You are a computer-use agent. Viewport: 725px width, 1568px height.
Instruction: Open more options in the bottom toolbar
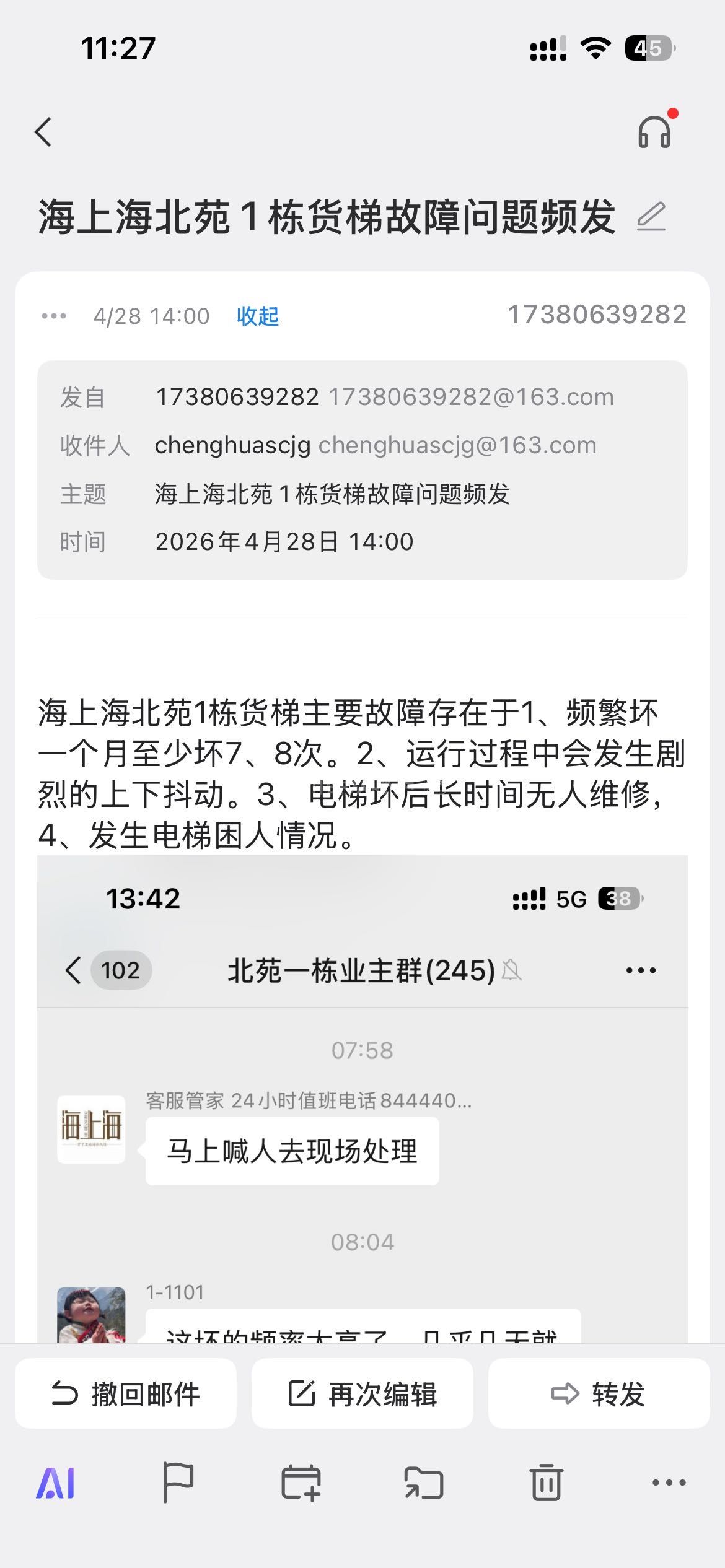point(669,1483)
